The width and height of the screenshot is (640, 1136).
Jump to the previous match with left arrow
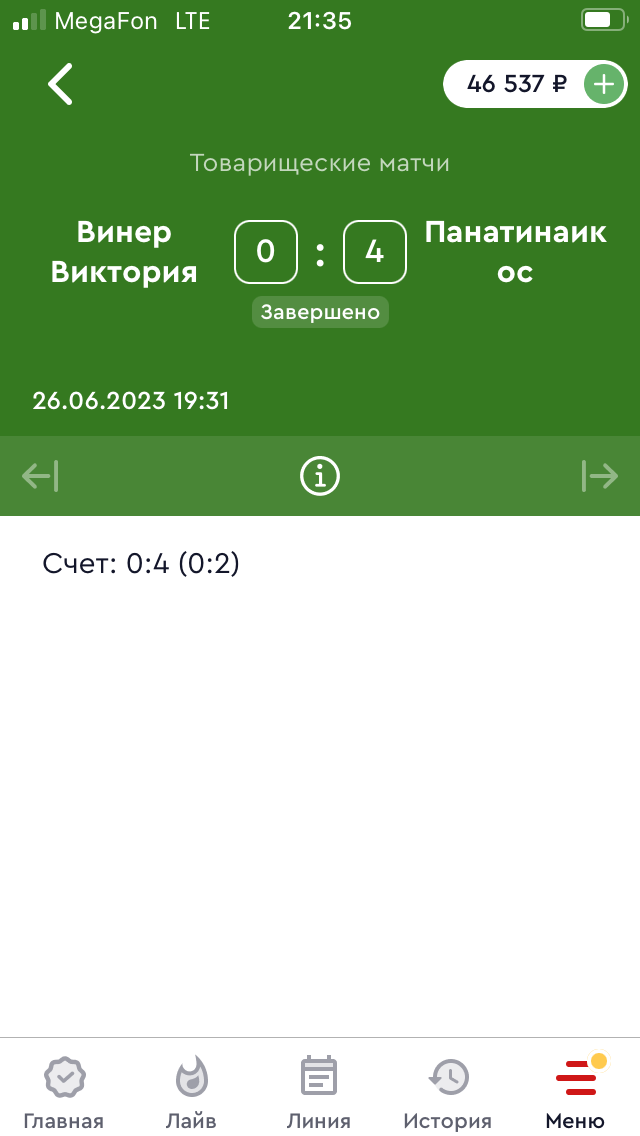[x=40, y=476]
